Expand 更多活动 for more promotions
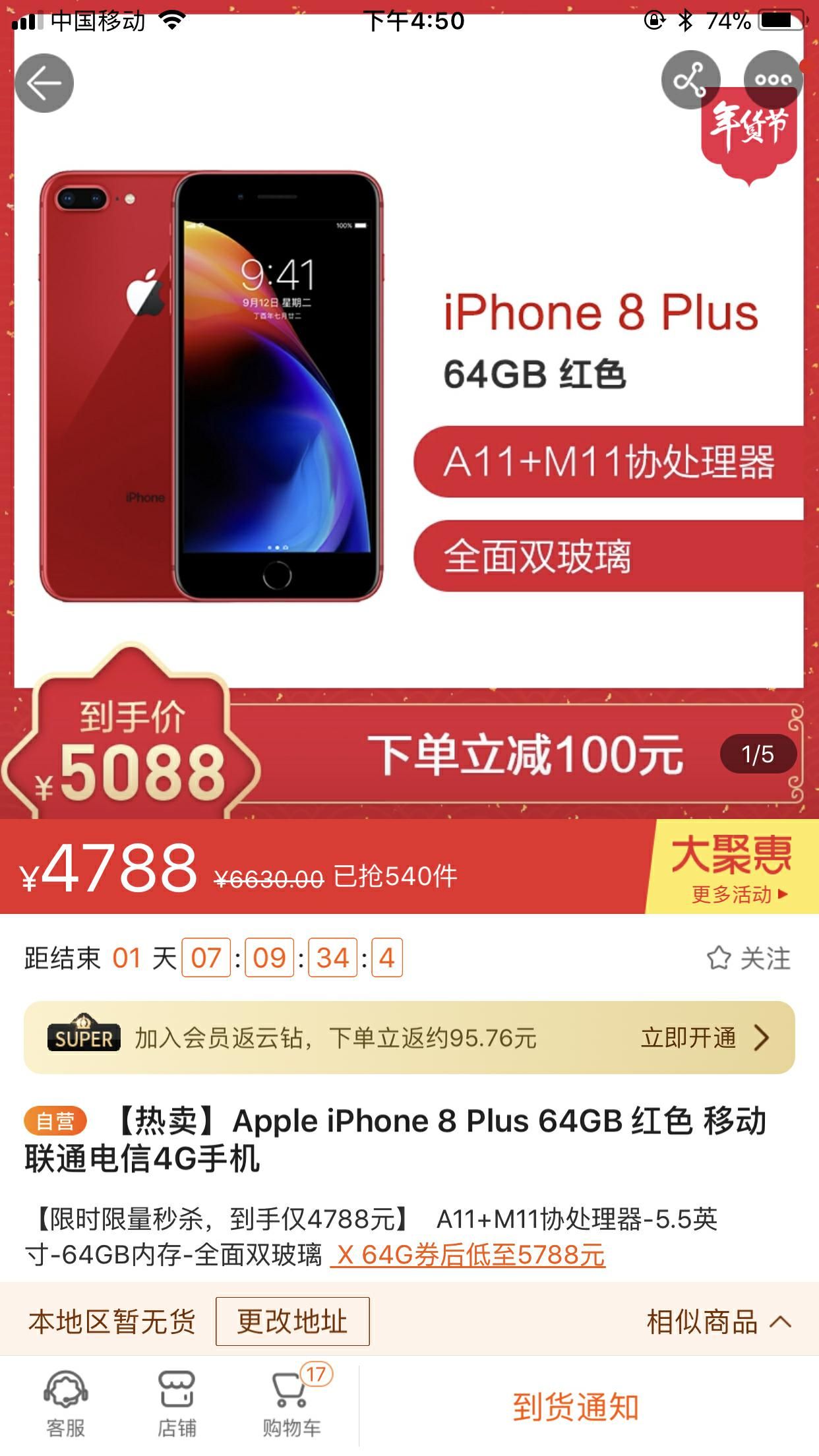819x1456 pixels. (x=734, y=894)
